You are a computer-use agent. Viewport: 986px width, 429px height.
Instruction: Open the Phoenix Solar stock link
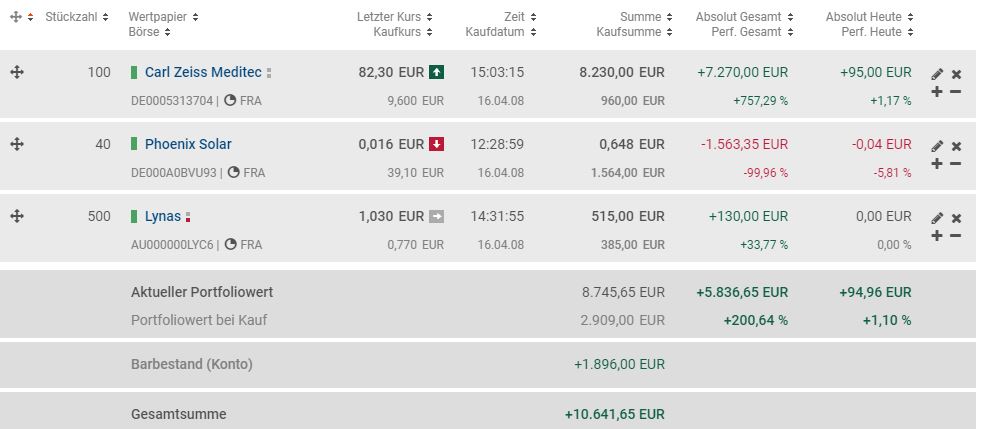[188, 144]
